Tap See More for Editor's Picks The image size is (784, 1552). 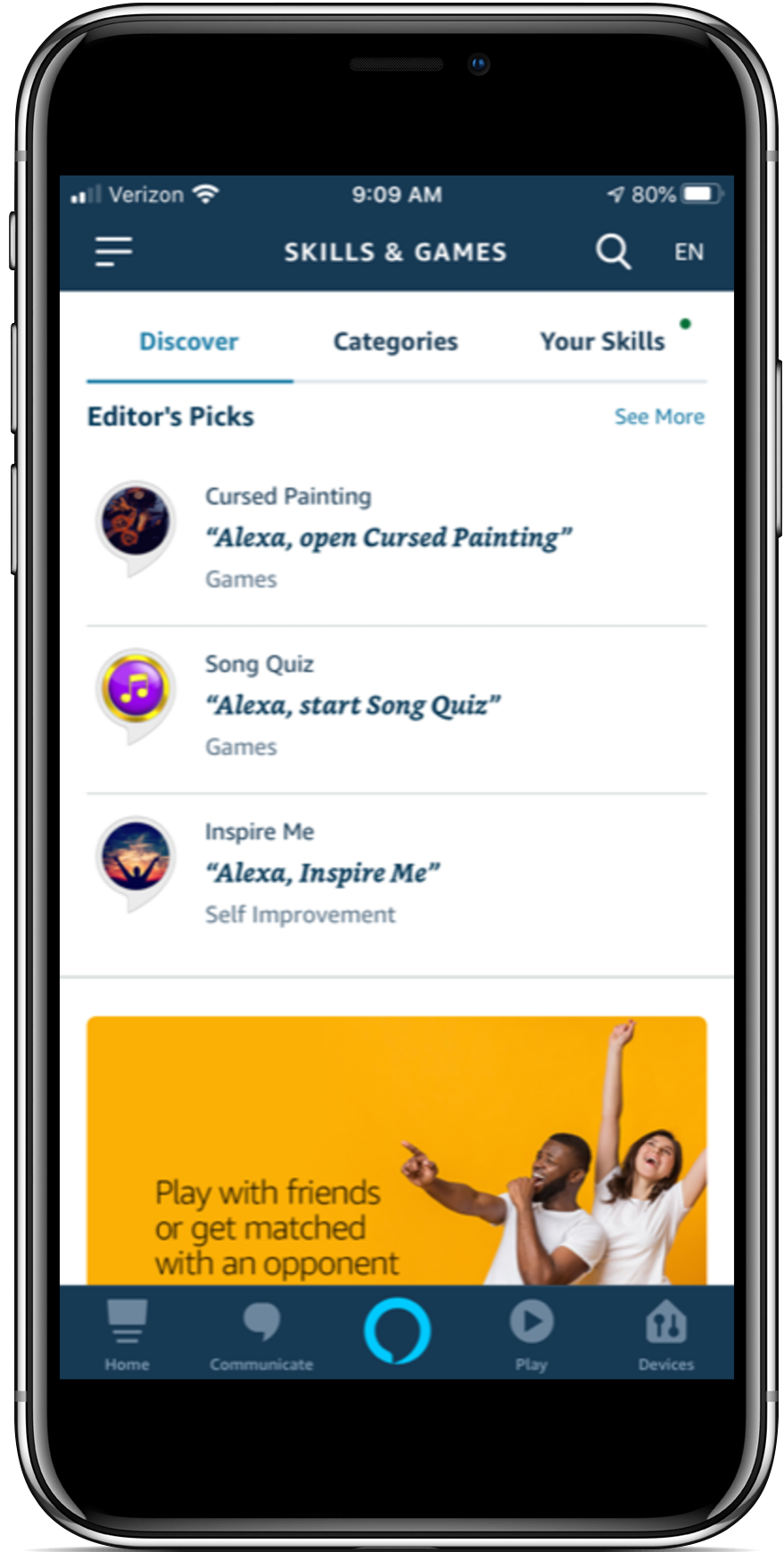659,417
